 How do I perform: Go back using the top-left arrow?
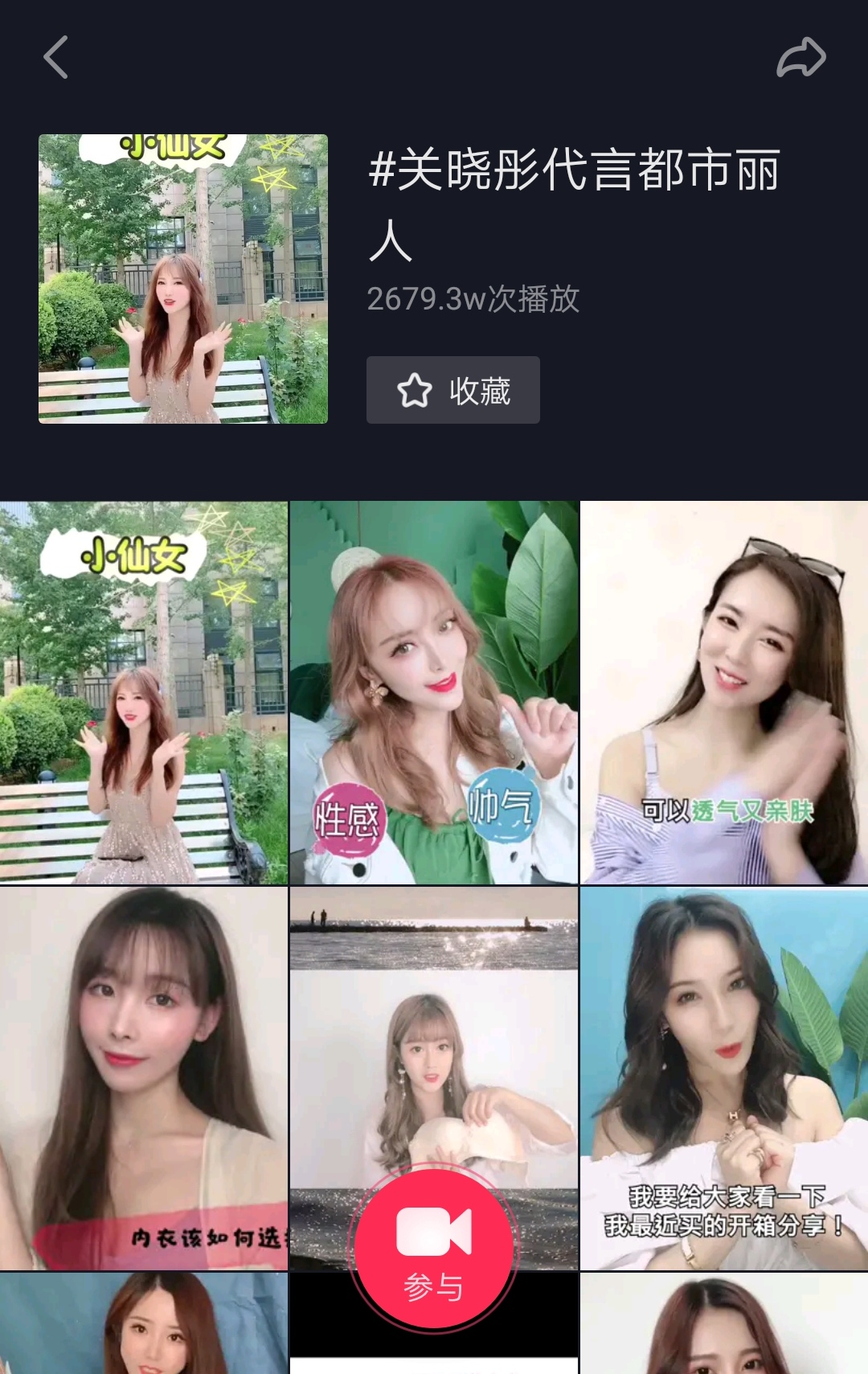coord(55,58)
